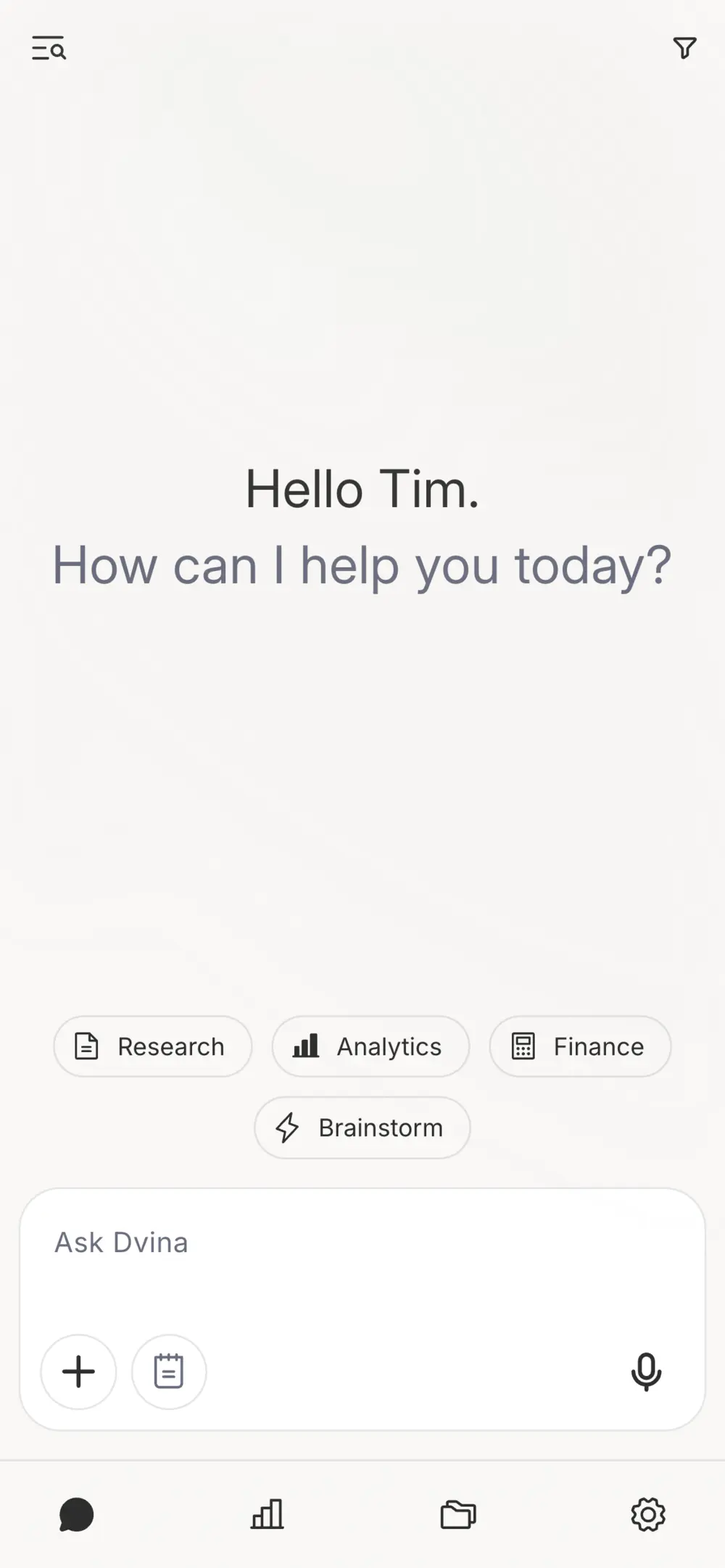This screenshot has height=1568, width=725.
Task: Open the filter icon
Action: 684,49
